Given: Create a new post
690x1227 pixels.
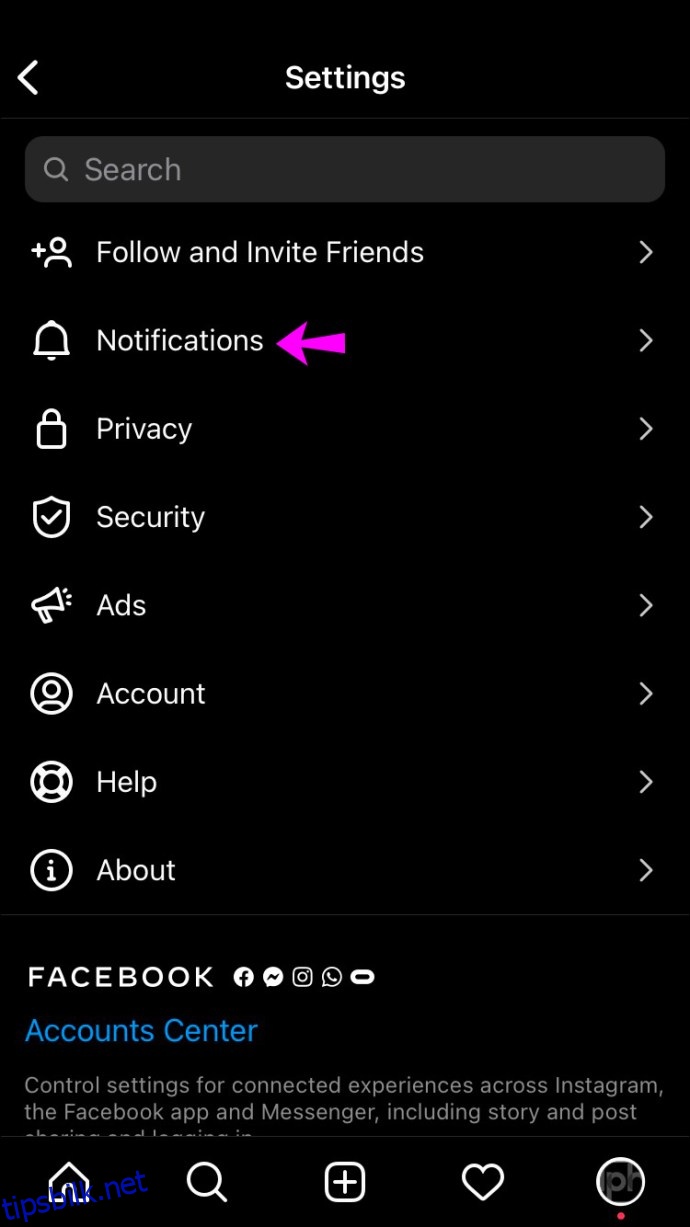Looking at the screenshot, I should pos(345,1183).
